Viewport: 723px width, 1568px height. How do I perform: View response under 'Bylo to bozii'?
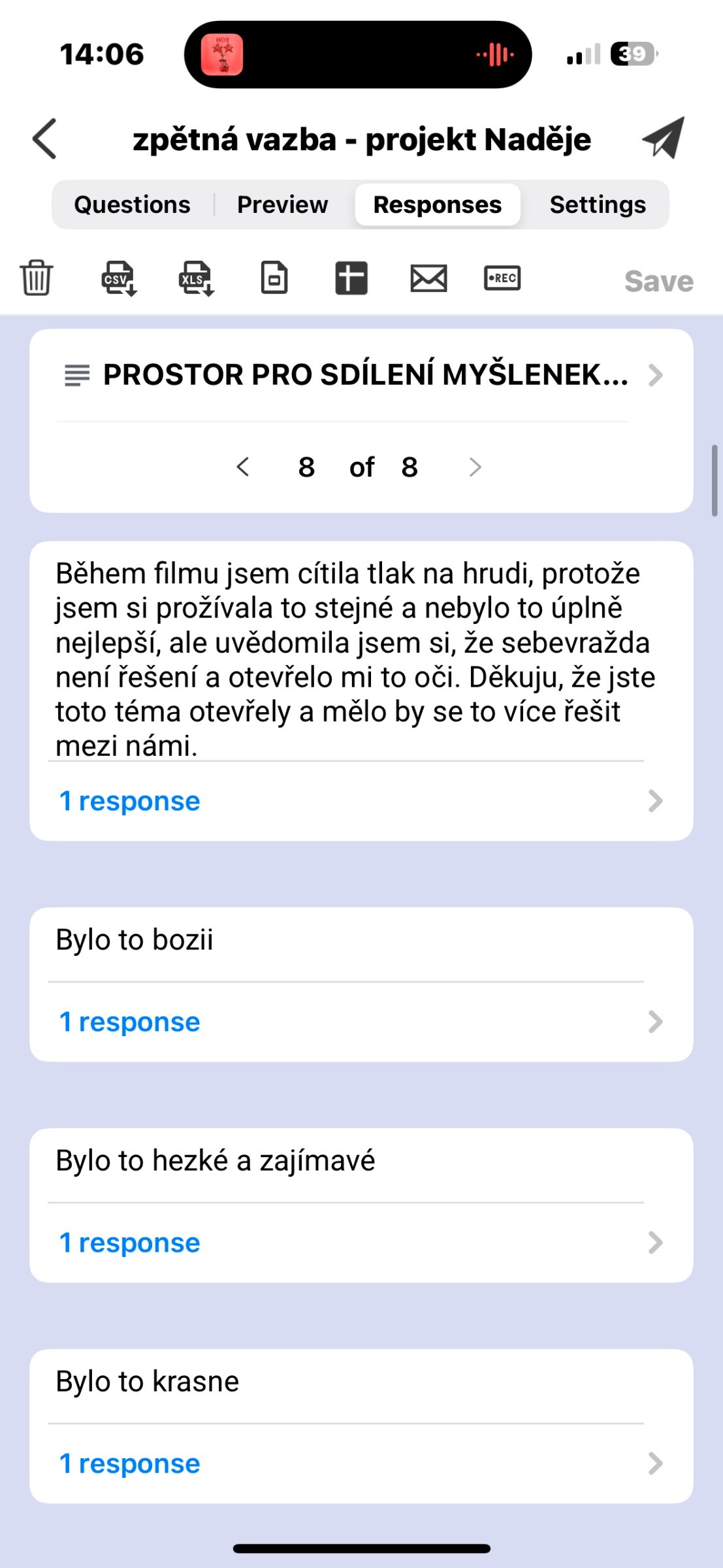coord(361,1022)
